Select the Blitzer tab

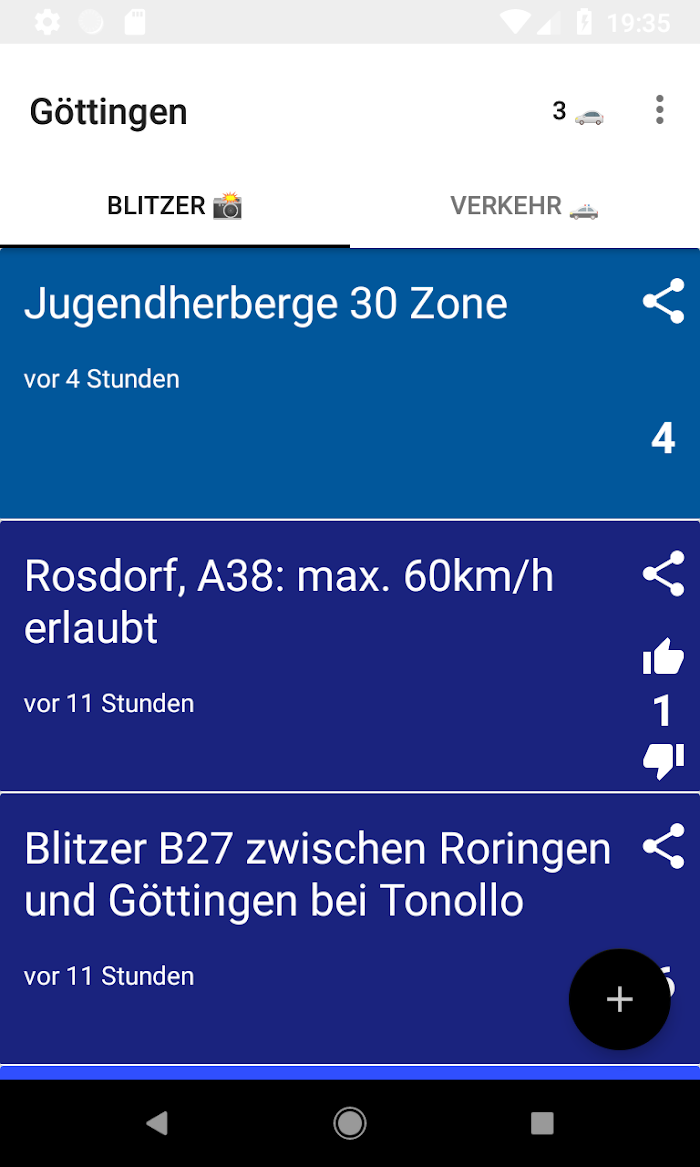(175, 205)
